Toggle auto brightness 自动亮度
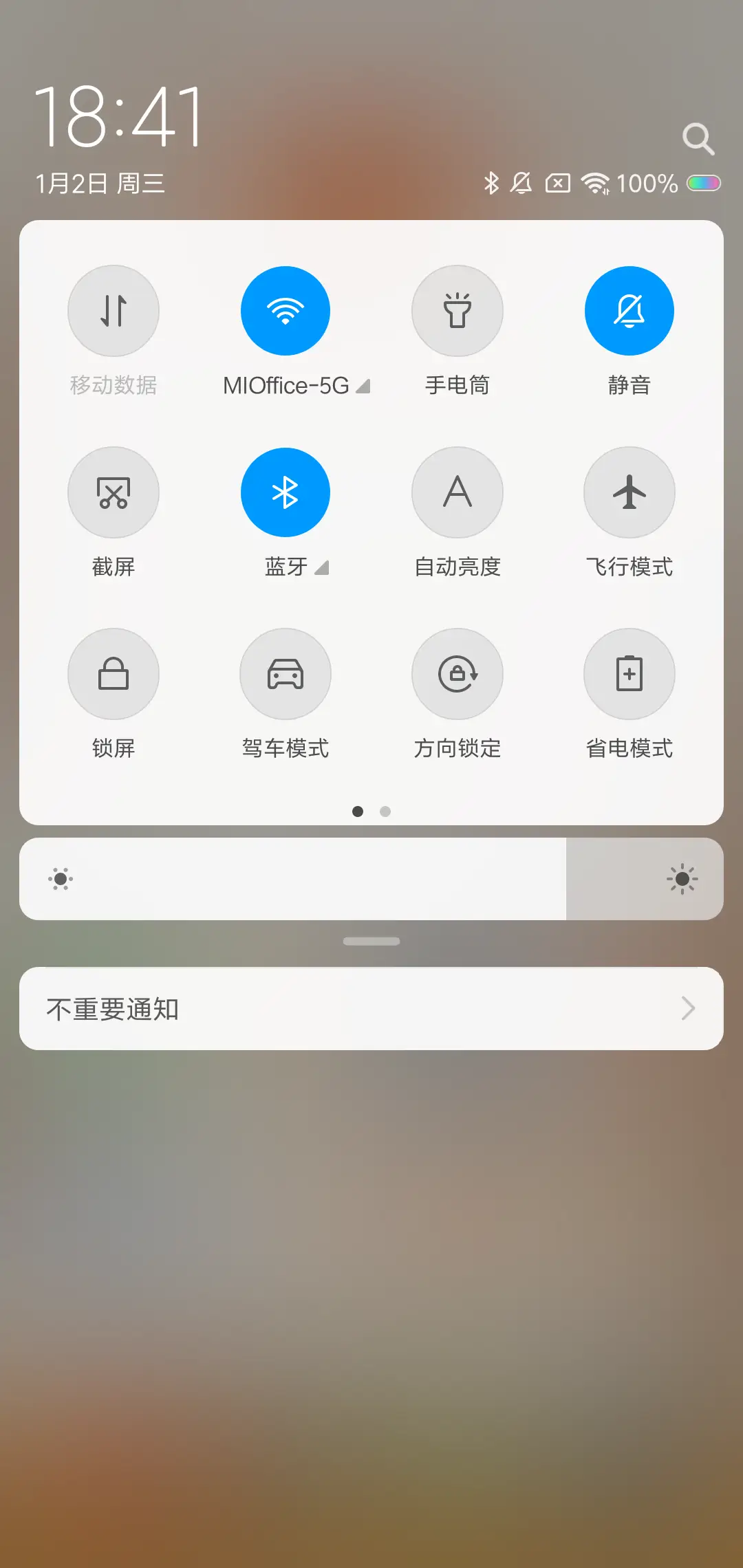This screenshot has height=1568, width=743. (x=457, y=492)
